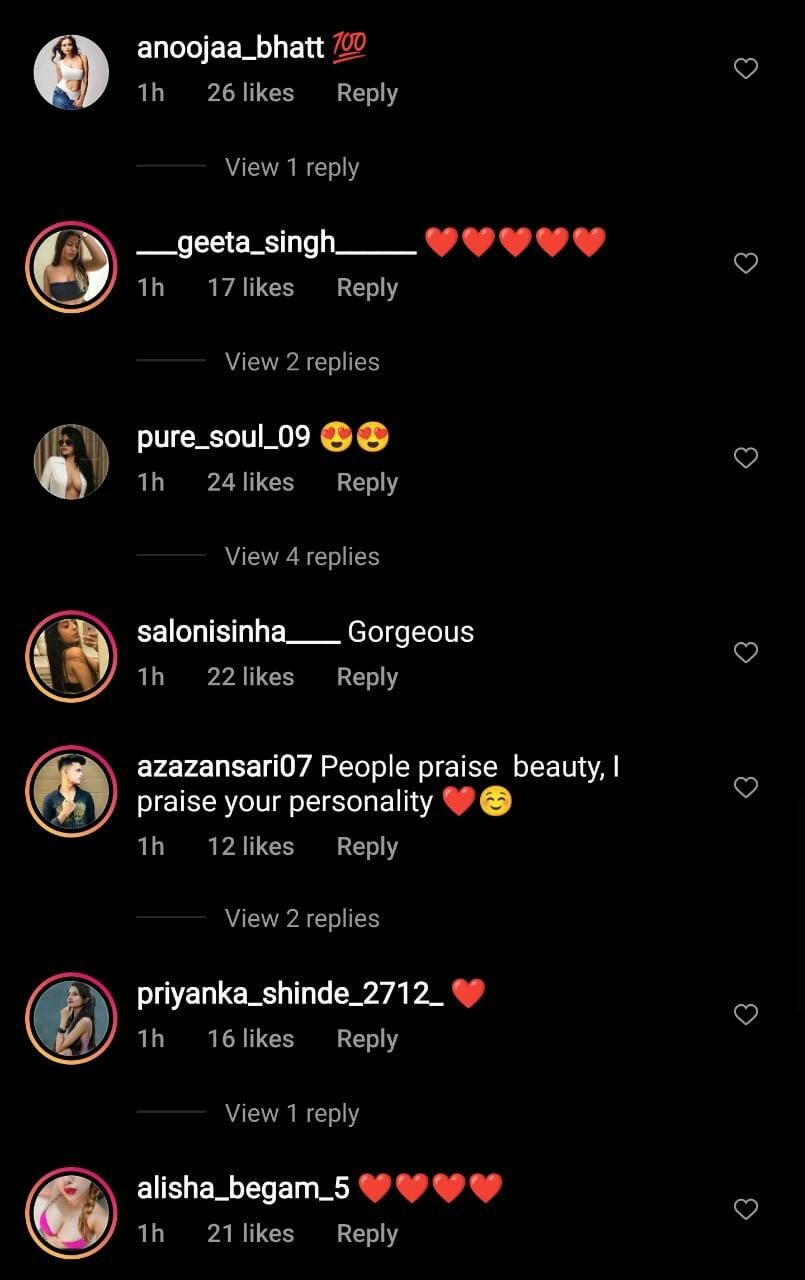Image resolution: width=805 pixels, height=1280 pixels.
Task: Like priyanka_shinde_2712_'s comment
Action: (x=746, y=1015)
